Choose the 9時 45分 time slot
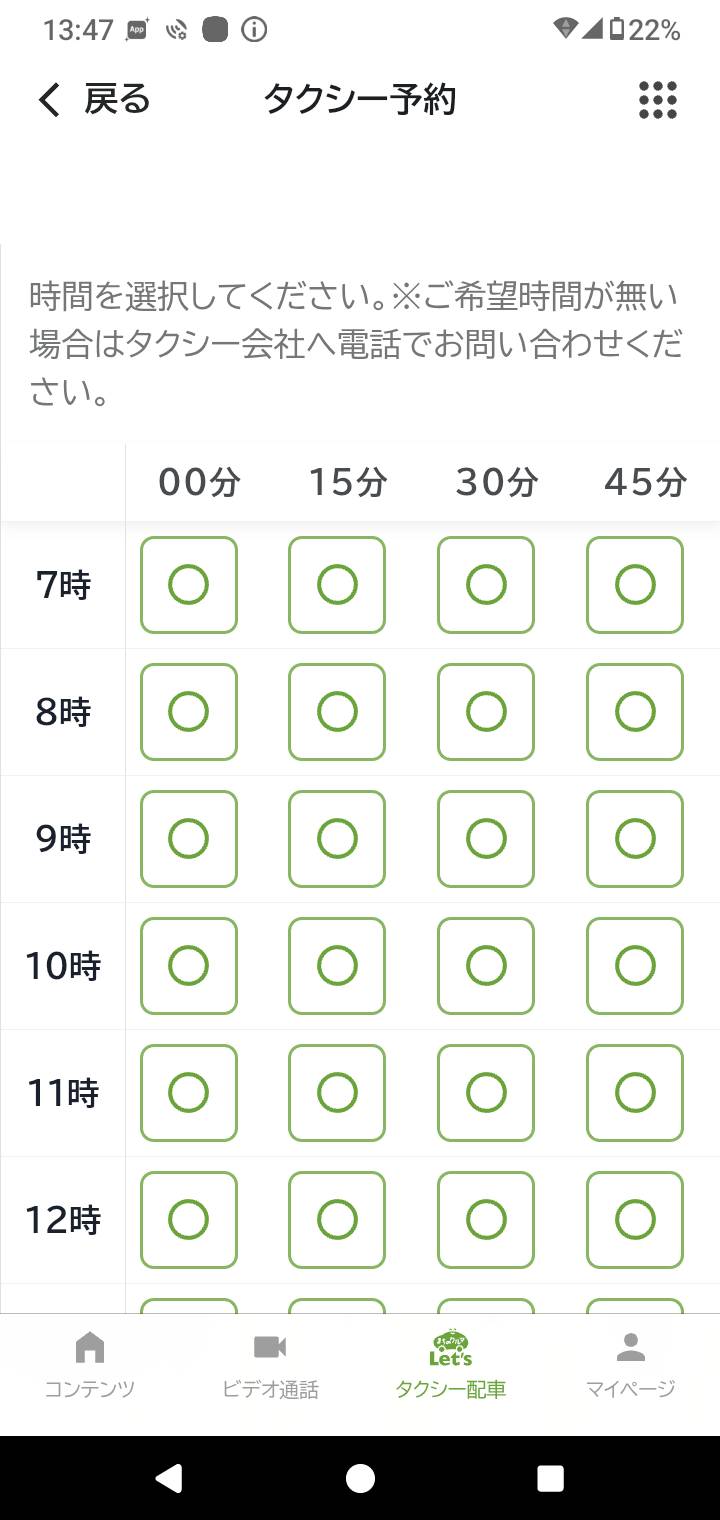The height and width of the screenshot is (1520, 720). (x=635, y=839)
